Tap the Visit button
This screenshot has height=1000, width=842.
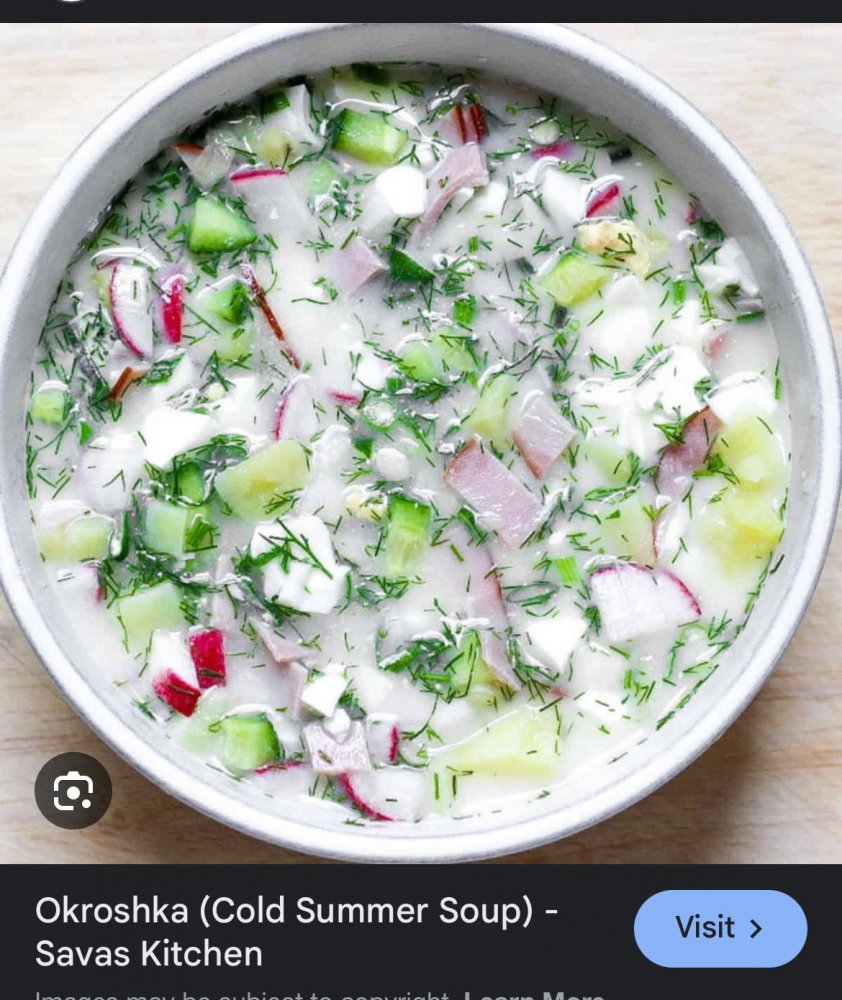720,928
